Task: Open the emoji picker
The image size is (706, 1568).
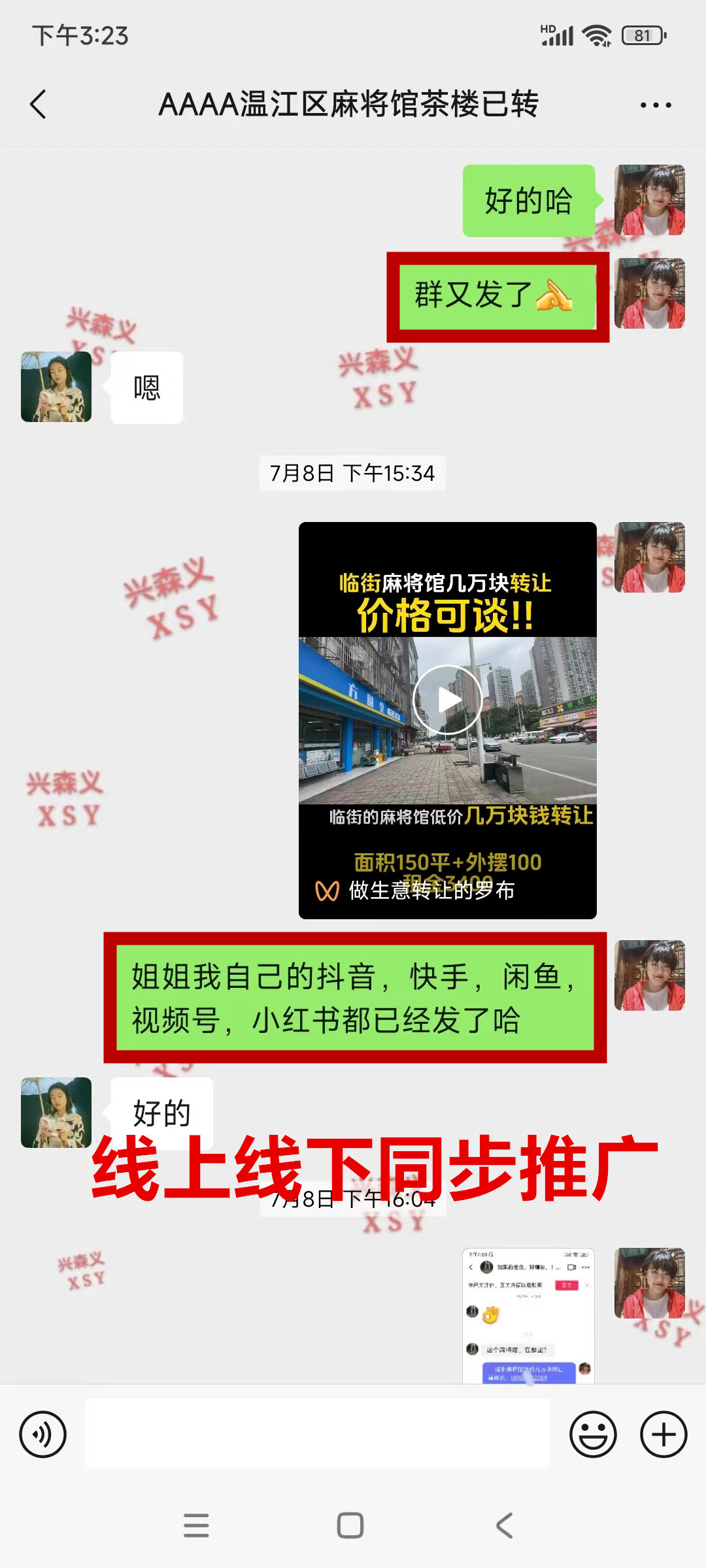Action: tap(593, 1435)
